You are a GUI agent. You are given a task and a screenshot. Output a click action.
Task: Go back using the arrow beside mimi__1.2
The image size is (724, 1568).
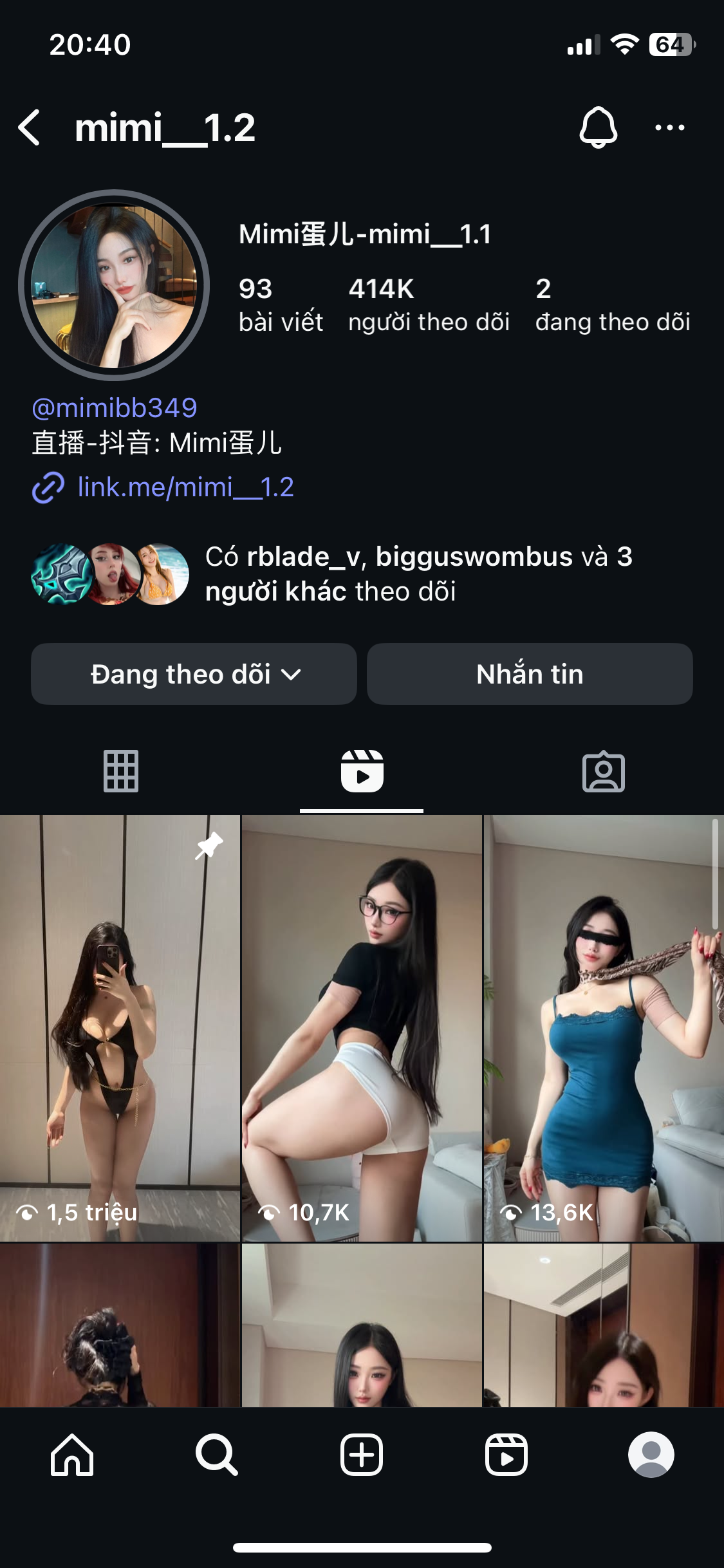pyautogui.click(x=30, y=127)
